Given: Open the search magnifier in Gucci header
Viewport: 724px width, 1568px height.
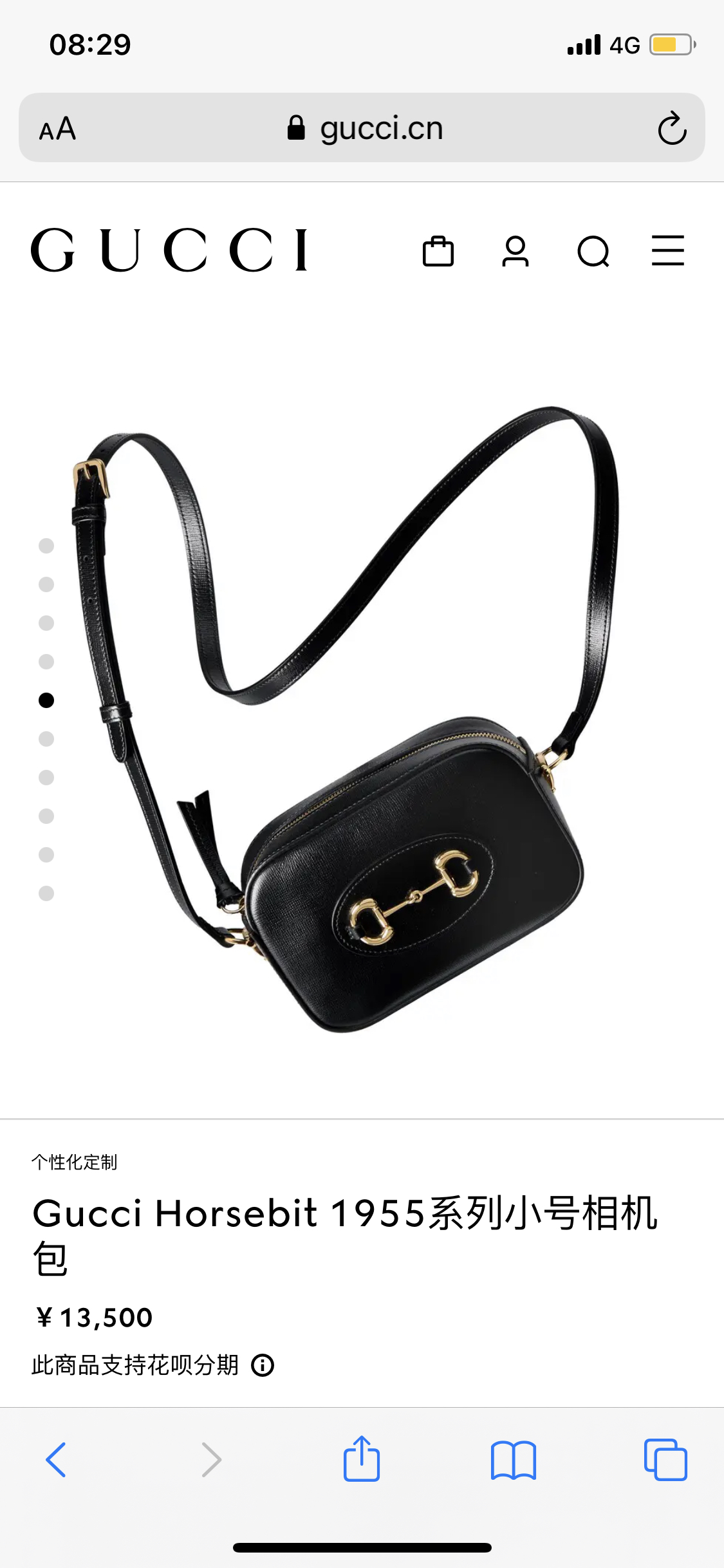Looking at the screenshot, I should [x=593, y=251].
